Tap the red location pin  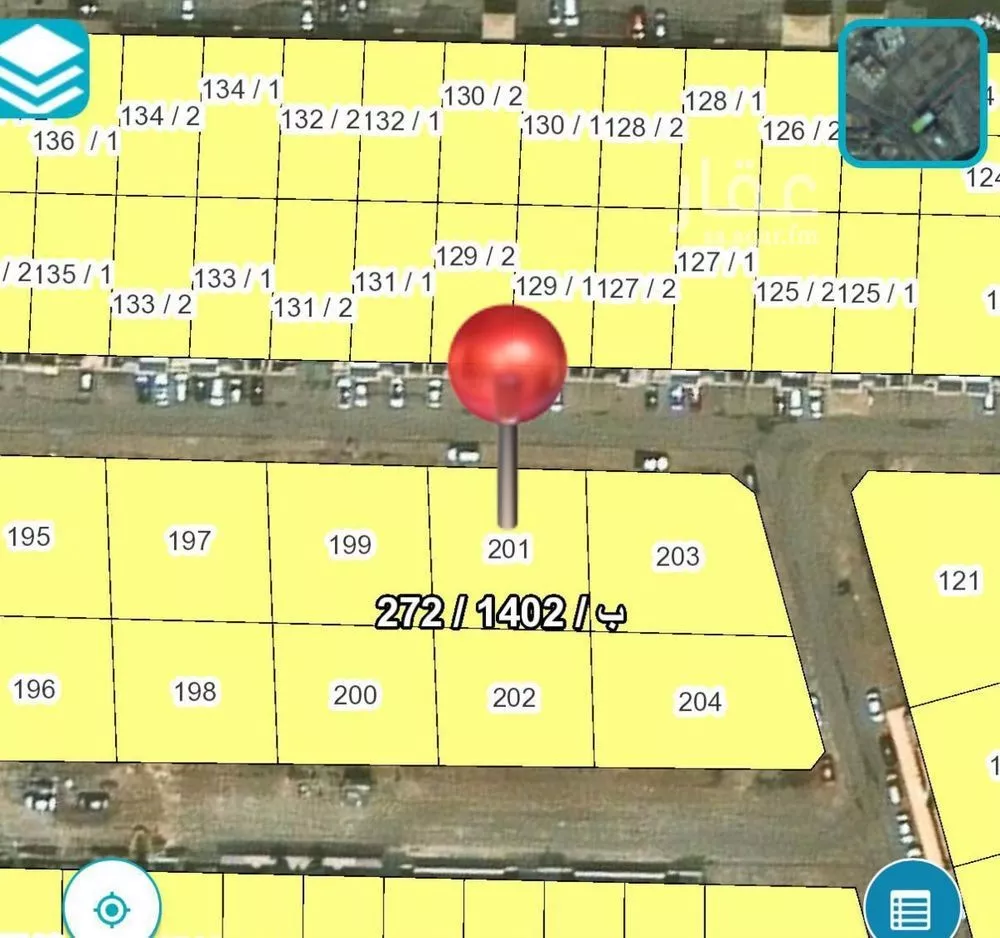coord(508,366)
